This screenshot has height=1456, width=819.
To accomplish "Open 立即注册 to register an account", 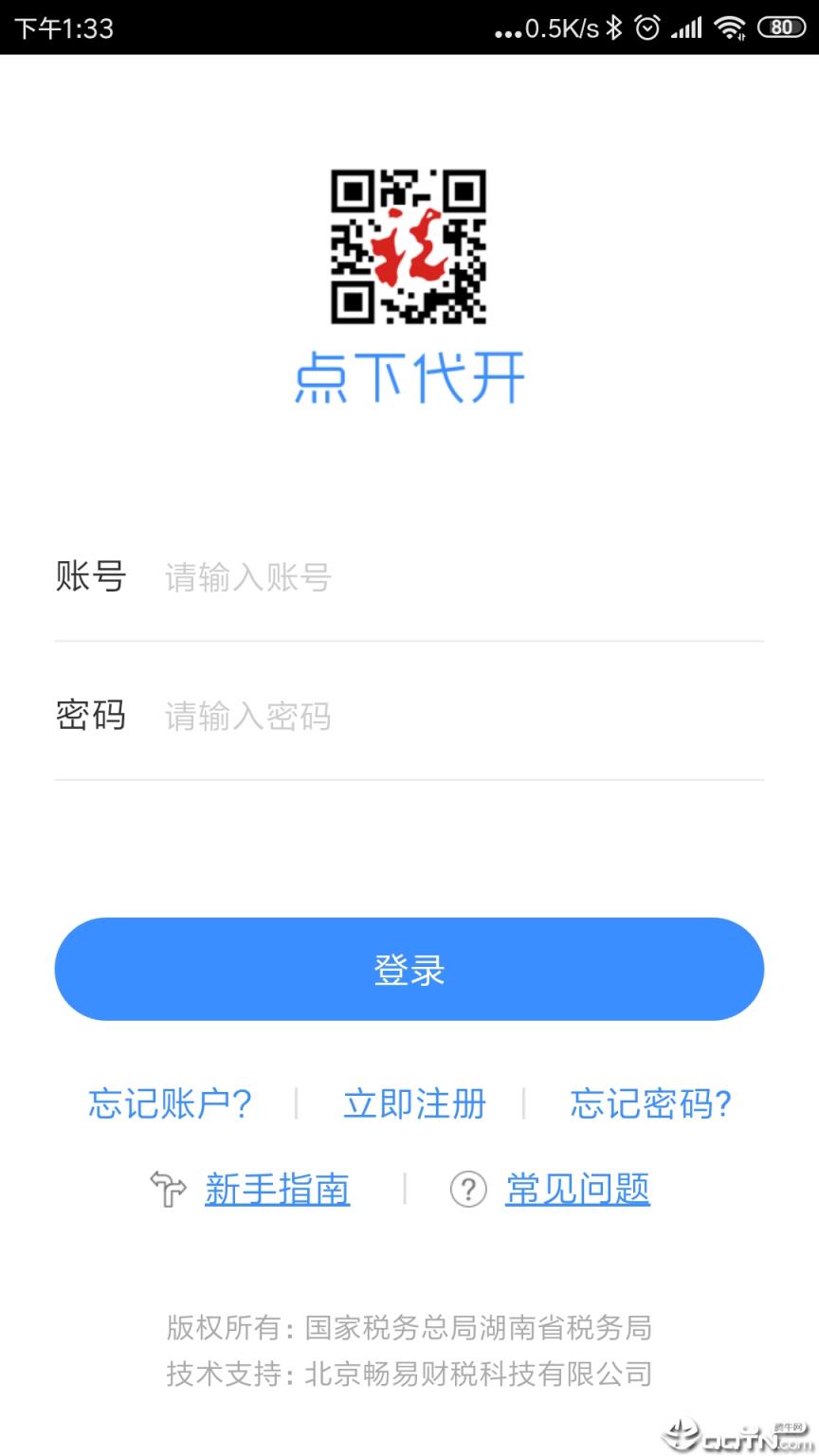I will coord(414,1103).
